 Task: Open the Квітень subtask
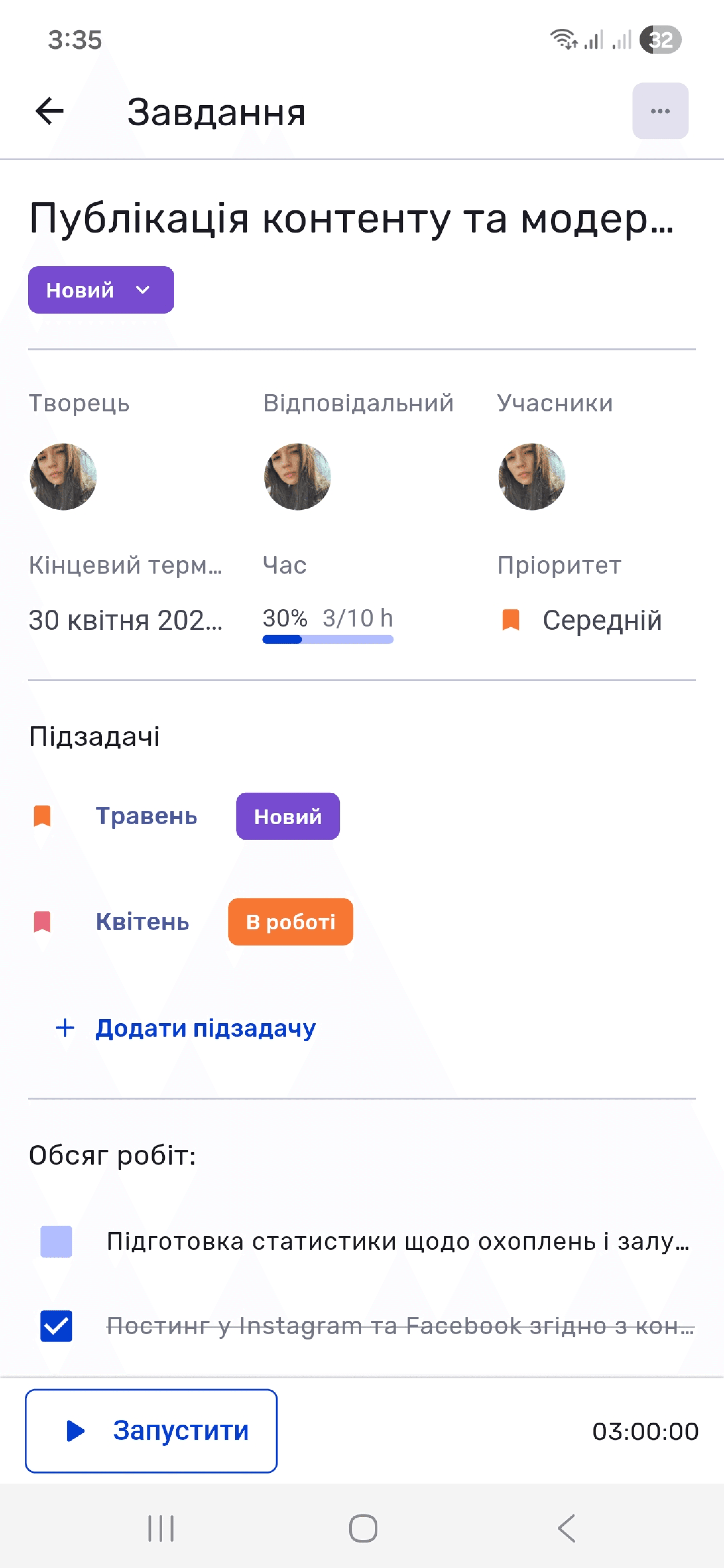[142, 922]
